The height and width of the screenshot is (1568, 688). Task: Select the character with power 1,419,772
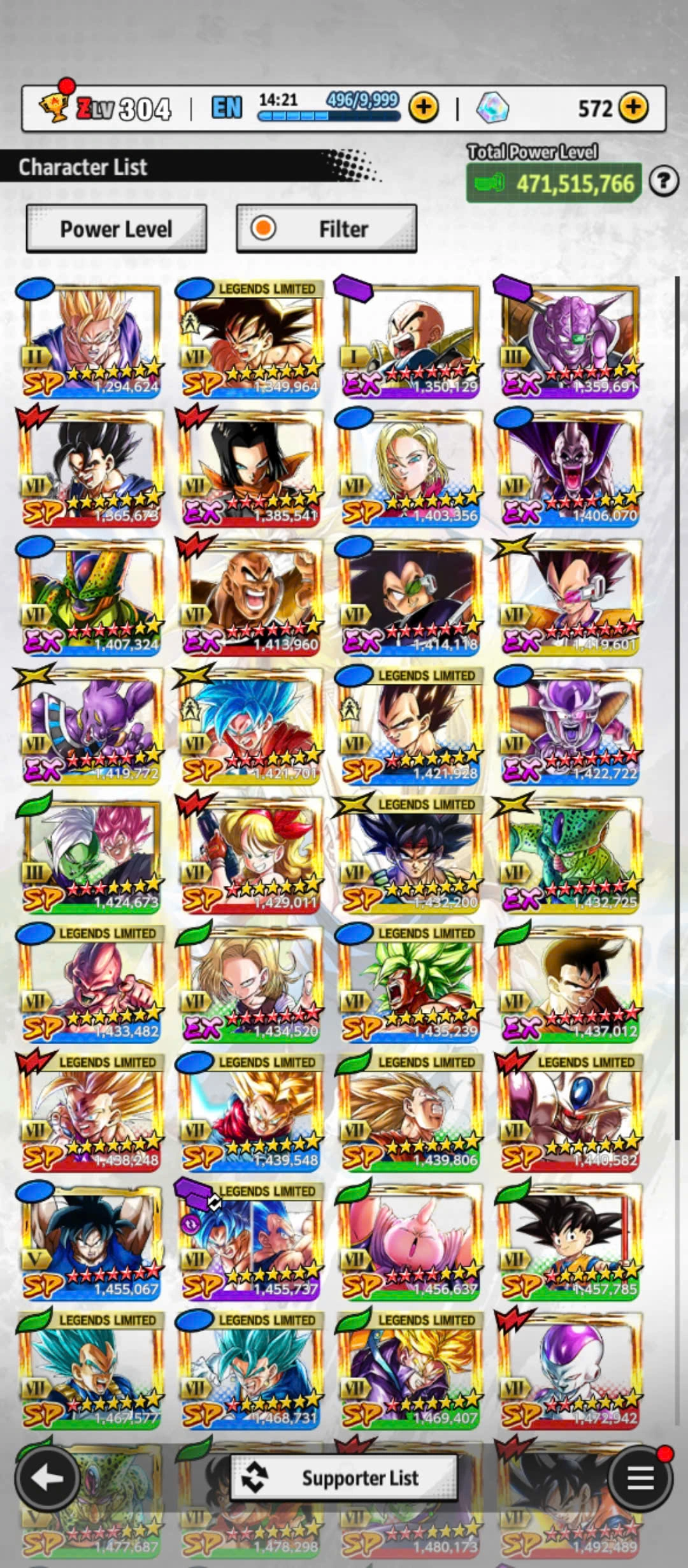(x=90, y=727)
